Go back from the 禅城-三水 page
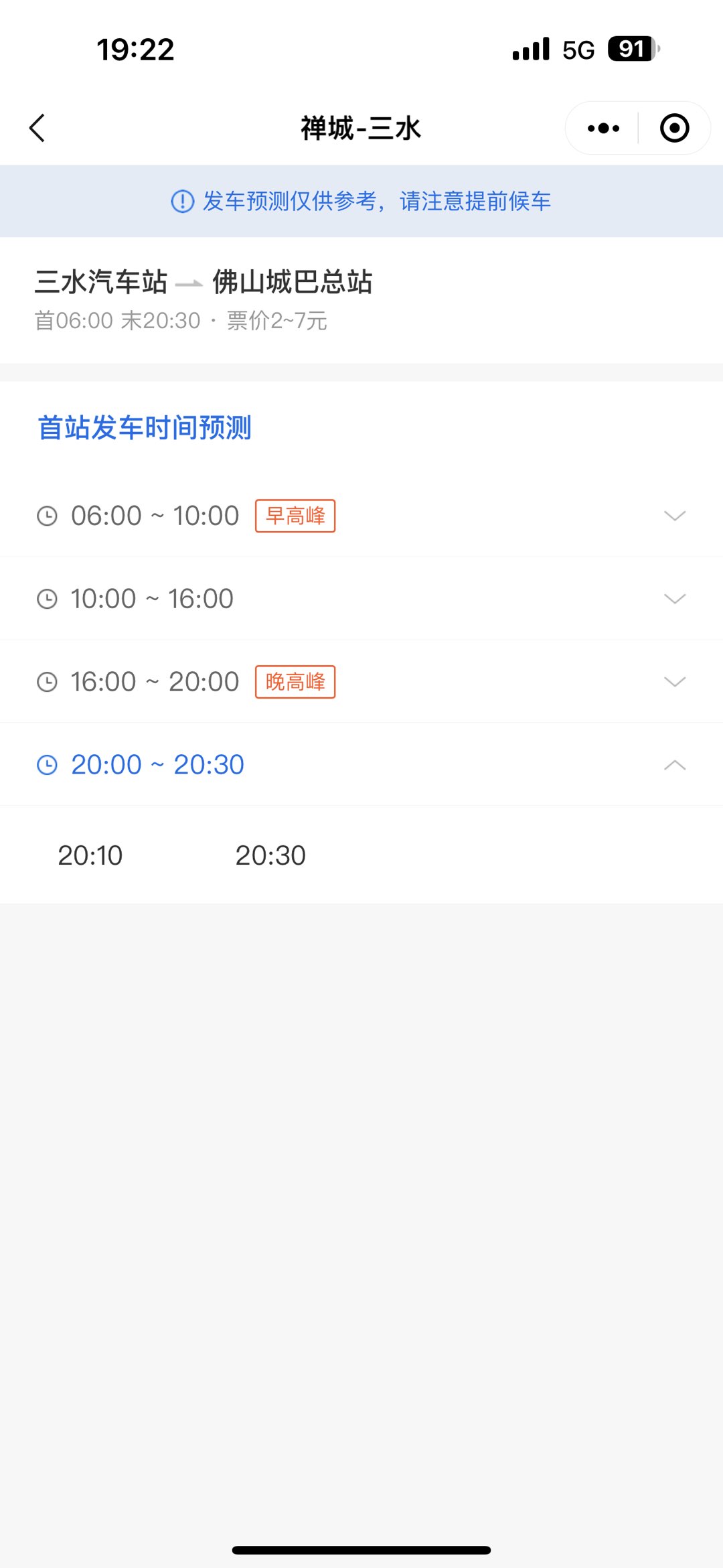The height and width of the screenshot is (1568, 723). pyautogui.click(x=37, y=128)
